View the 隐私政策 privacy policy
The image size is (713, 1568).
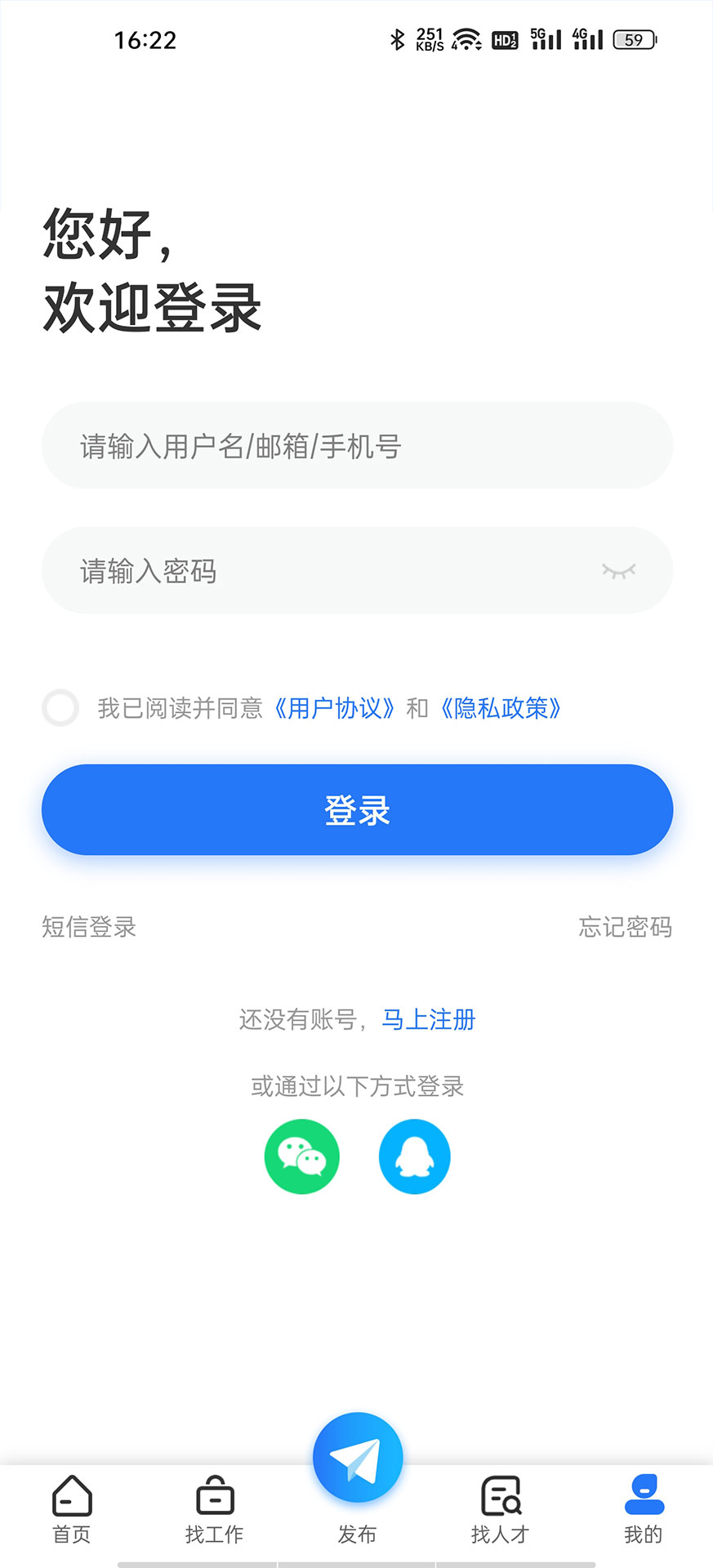pos(500,709)
